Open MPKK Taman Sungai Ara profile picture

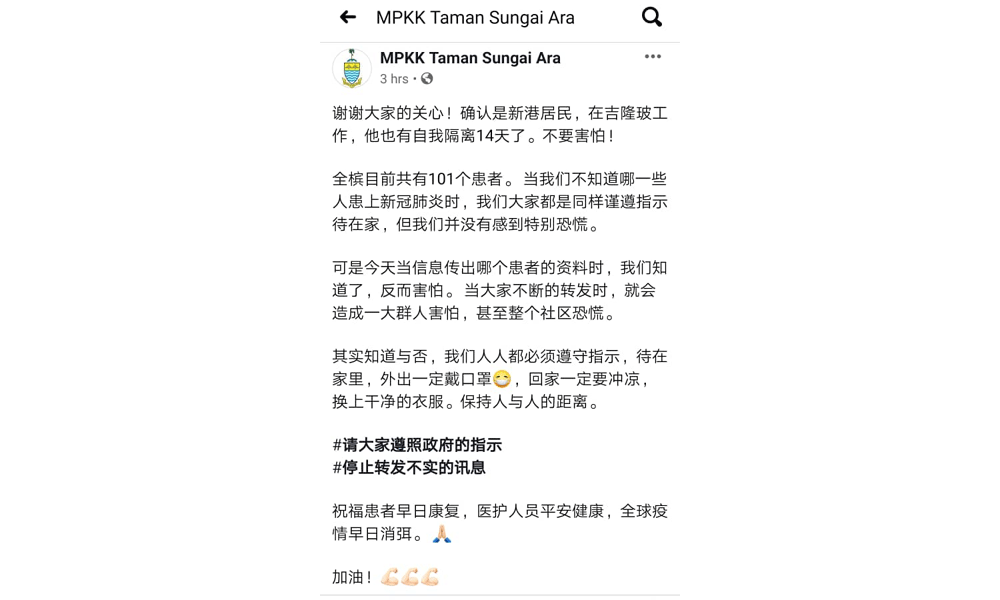[x=352, y=69]
